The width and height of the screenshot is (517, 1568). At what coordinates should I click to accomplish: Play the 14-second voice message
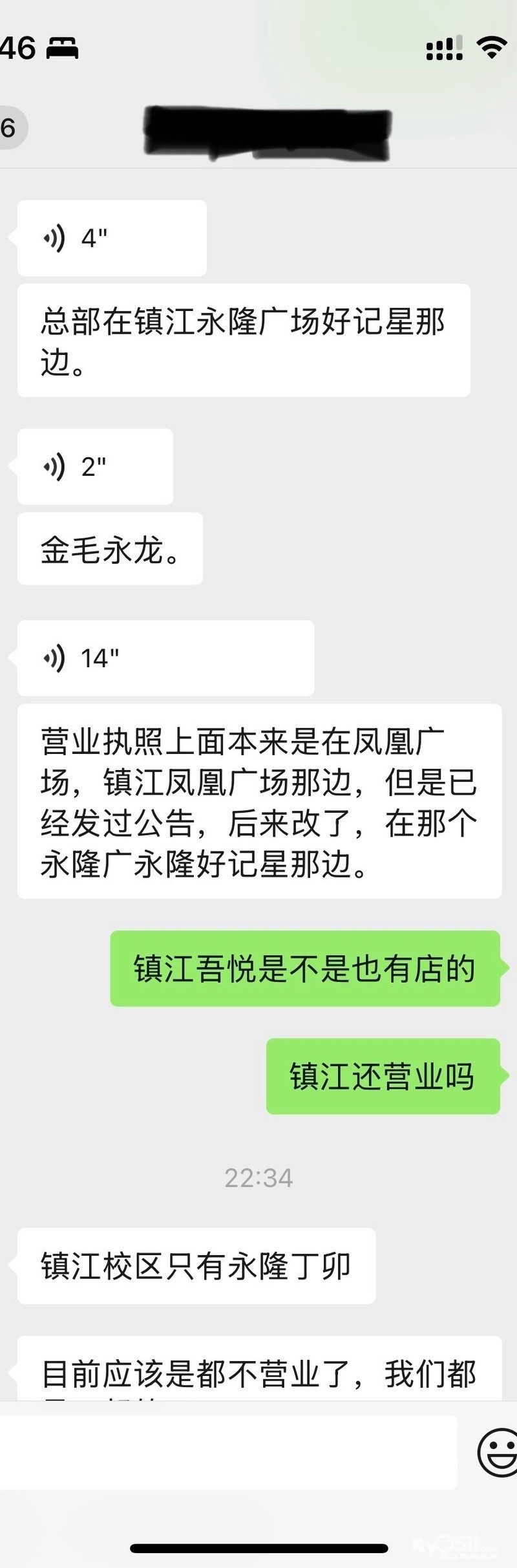(x=165, y=658)
